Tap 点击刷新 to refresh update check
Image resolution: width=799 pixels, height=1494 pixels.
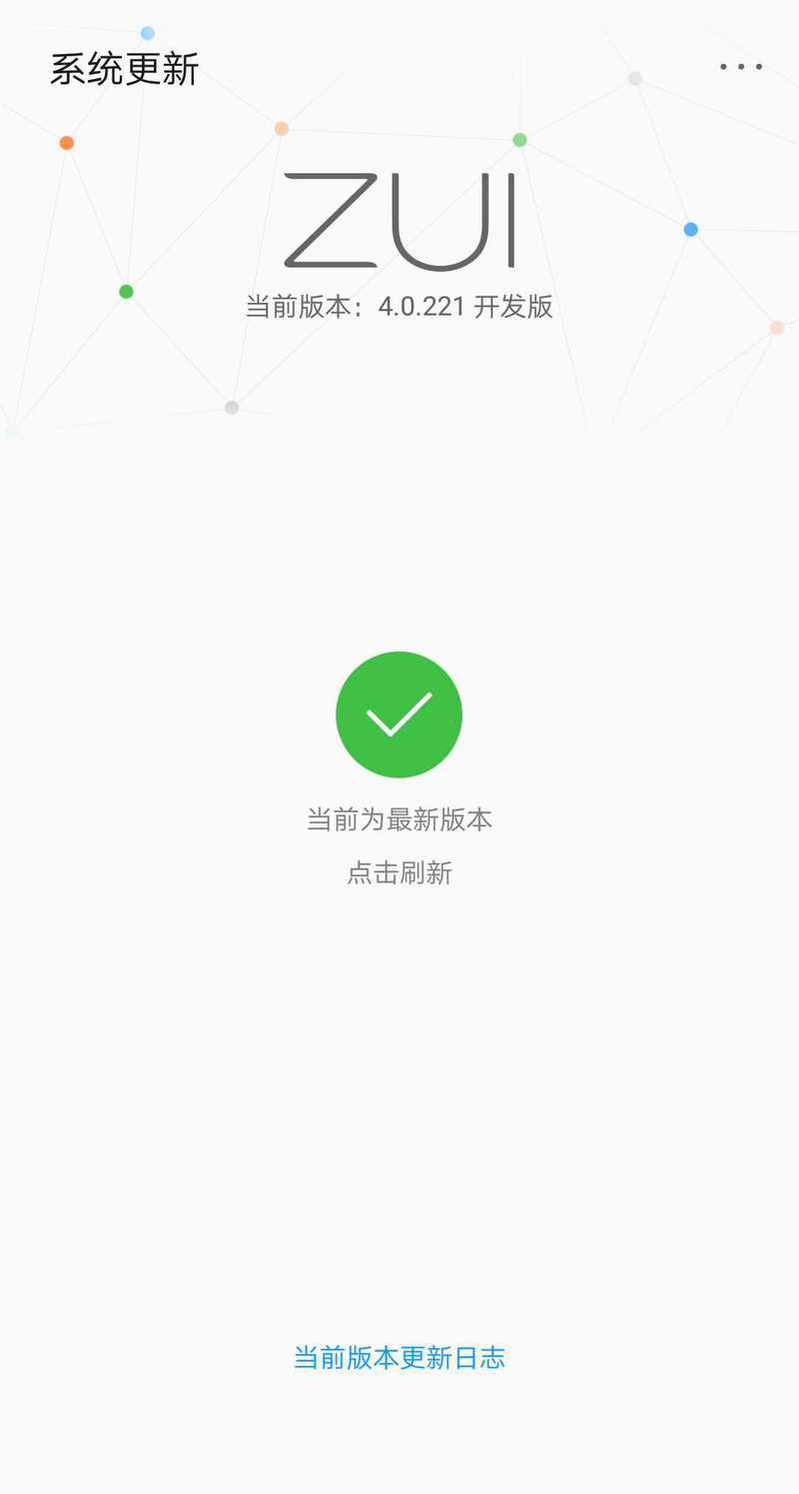399,873
